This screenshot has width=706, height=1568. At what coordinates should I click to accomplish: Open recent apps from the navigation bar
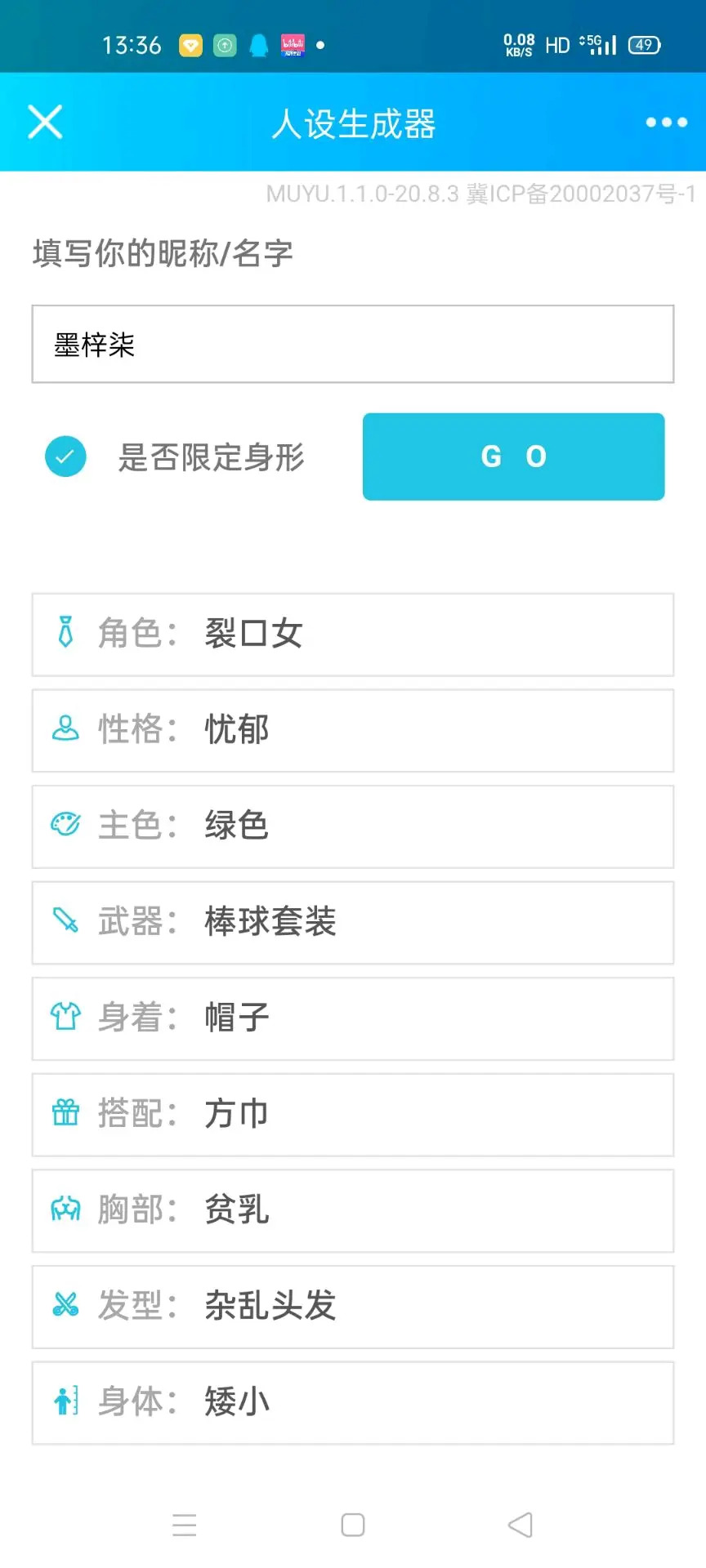[x=185, y=1525]
